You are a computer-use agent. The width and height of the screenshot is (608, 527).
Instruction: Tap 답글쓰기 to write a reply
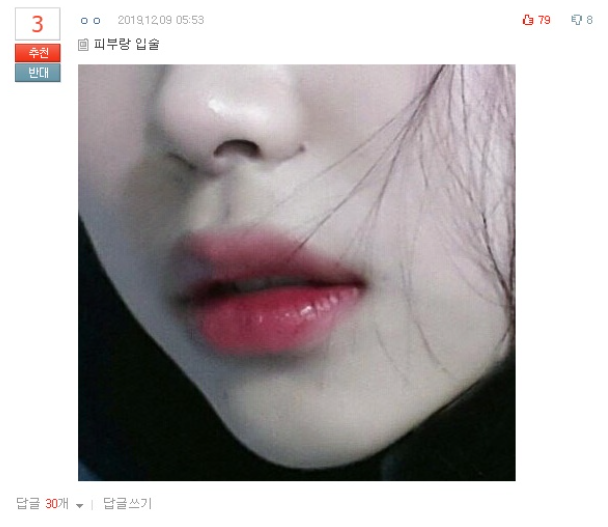127,505
